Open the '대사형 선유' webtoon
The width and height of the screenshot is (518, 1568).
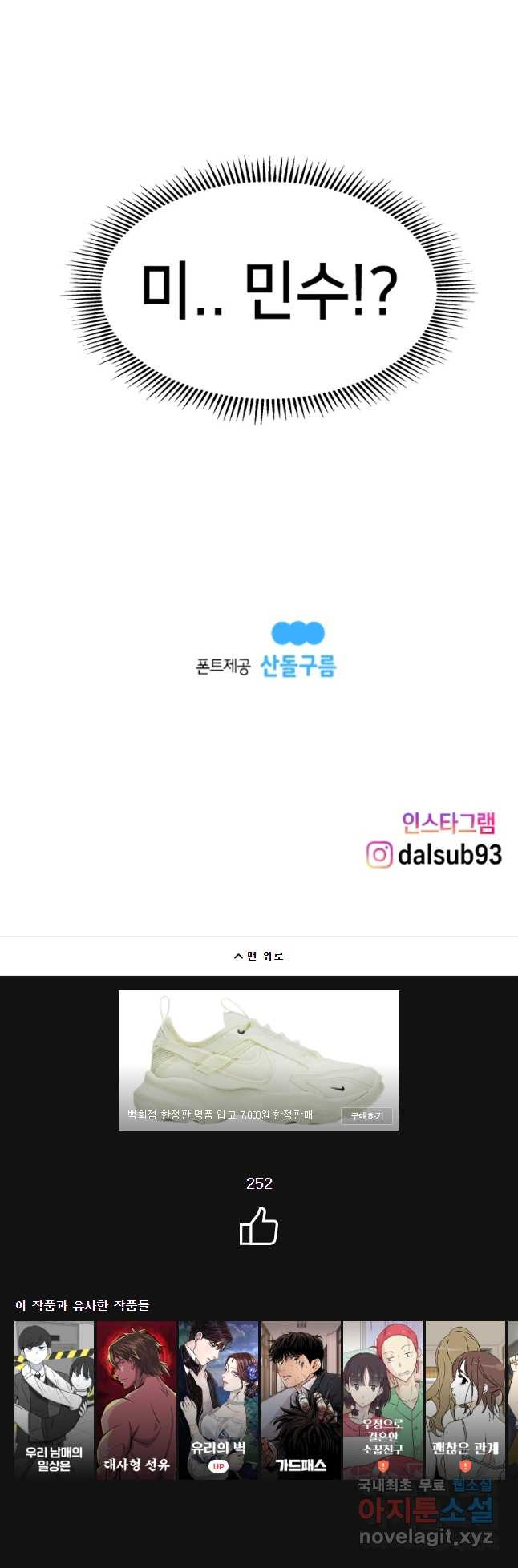136,1400
